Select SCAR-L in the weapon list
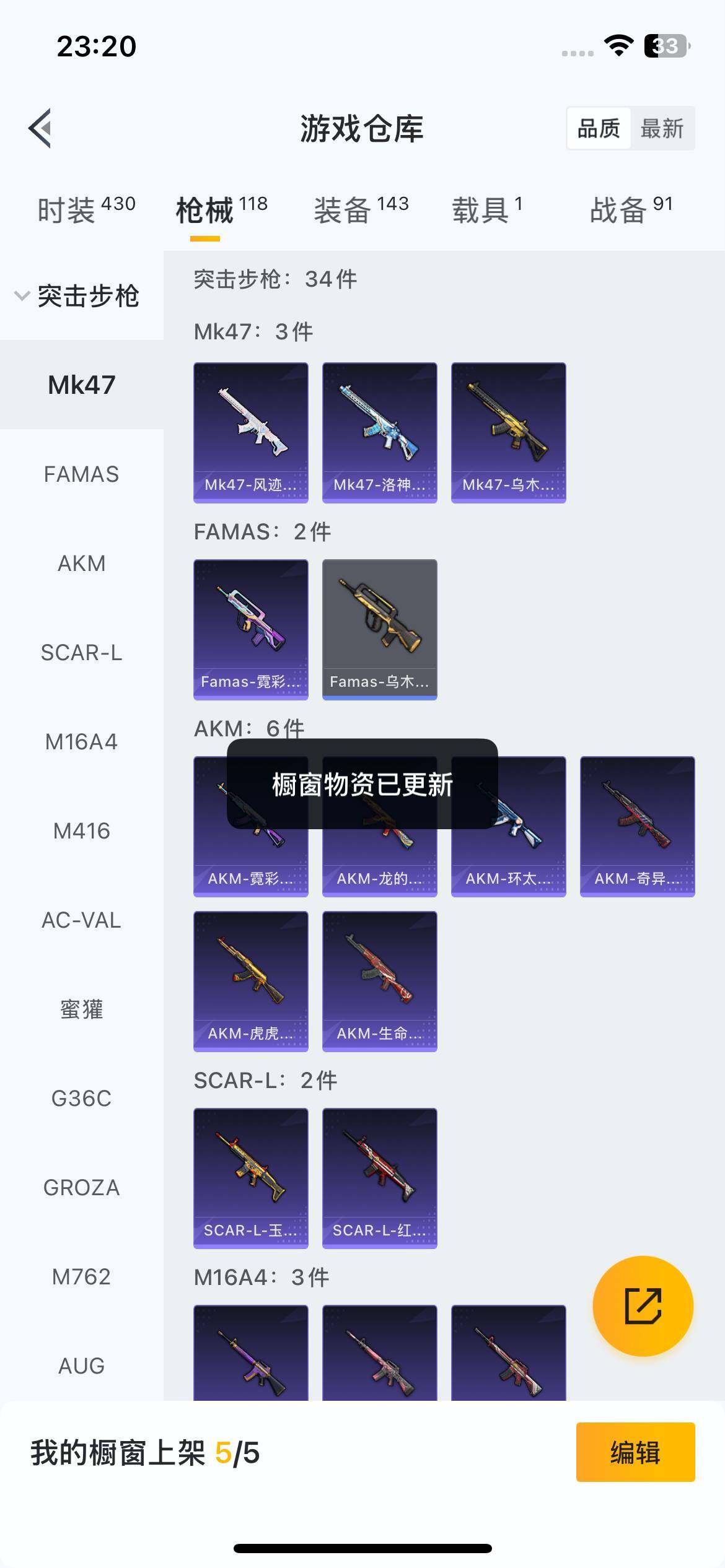Screen dimensions: 725x1568 pos(81,653)
